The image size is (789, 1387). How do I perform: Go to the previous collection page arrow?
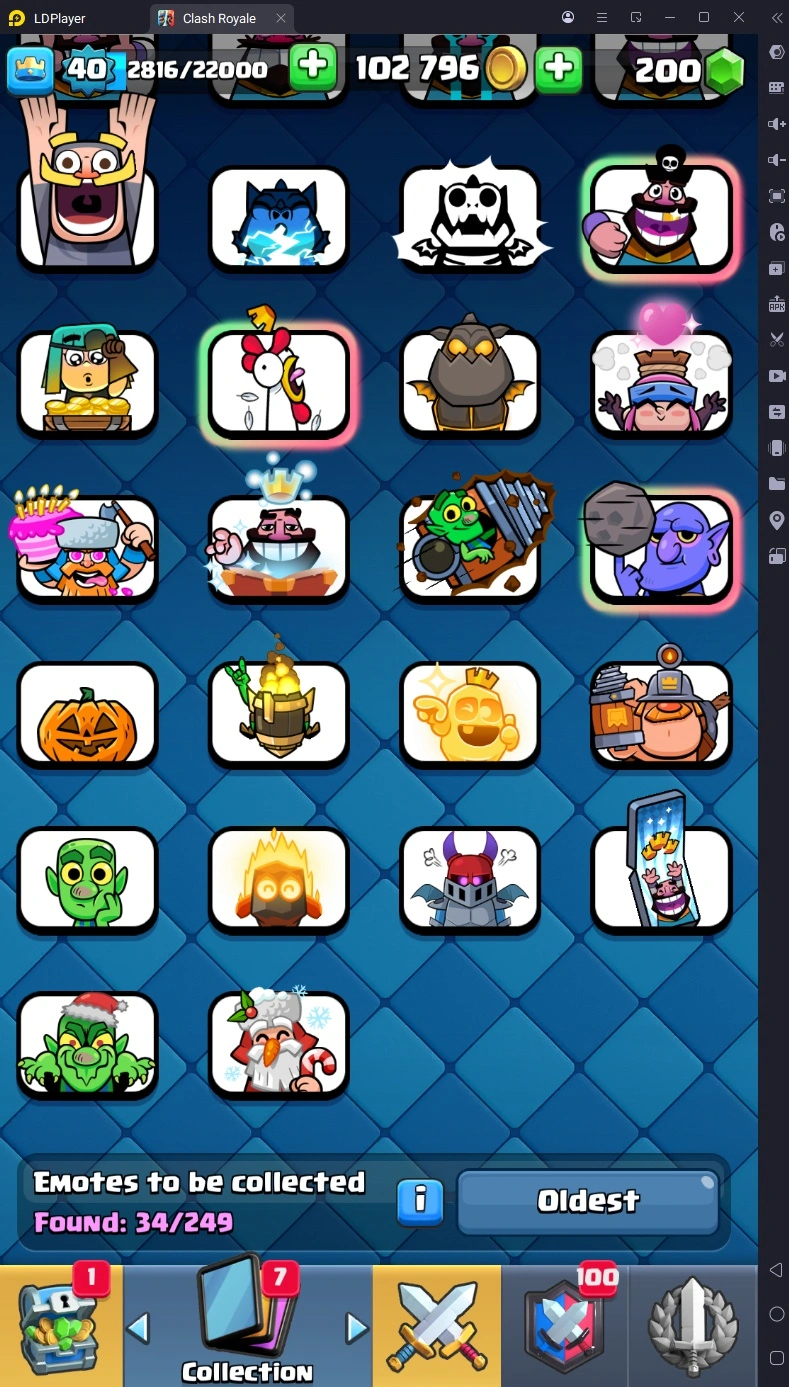[x=139, y=1327]
